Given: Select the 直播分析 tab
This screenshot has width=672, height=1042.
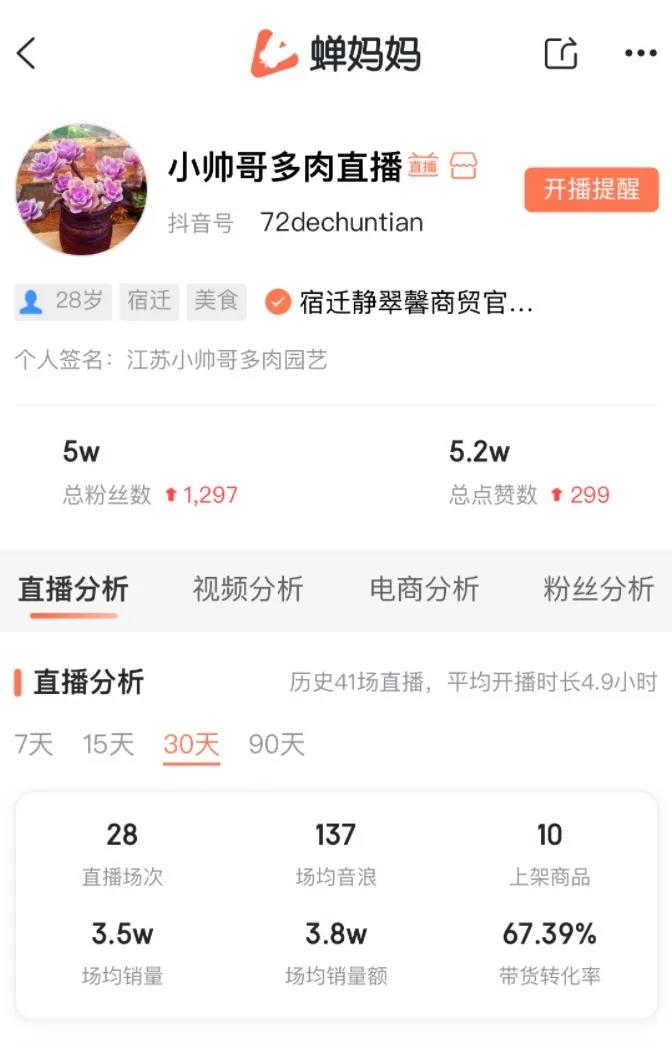Looking at the screenshot, I should pos(74,589).
